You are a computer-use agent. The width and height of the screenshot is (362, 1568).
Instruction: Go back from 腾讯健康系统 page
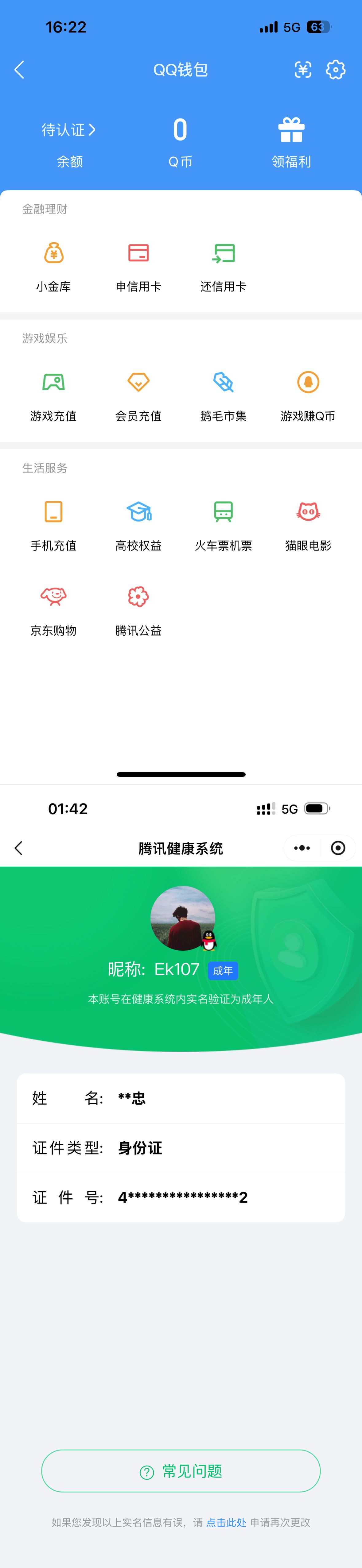tap(19, 848)
